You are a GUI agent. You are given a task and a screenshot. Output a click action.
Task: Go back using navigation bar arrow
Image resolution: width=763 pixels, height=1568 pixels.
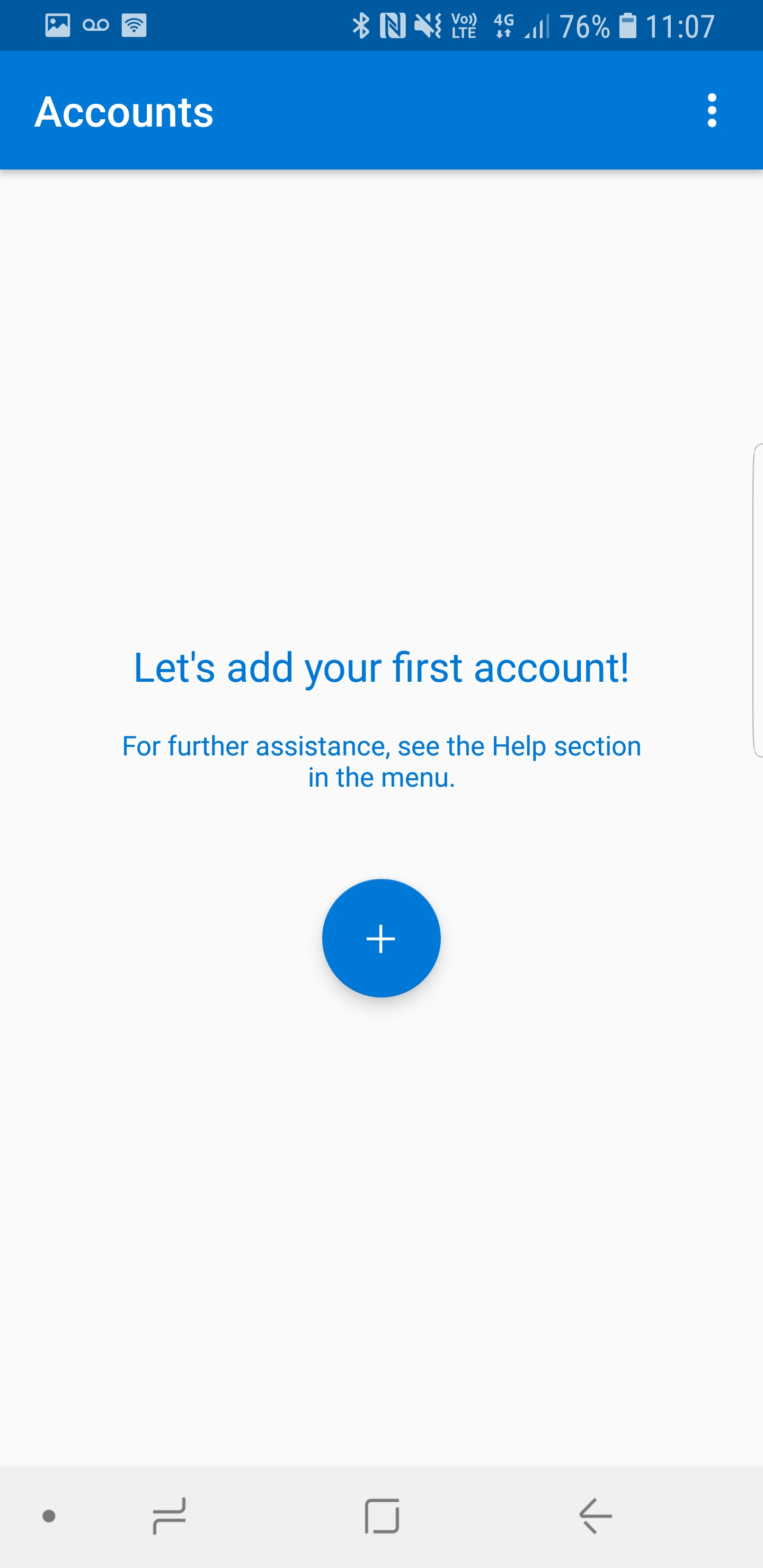(x=595, y=1516)
